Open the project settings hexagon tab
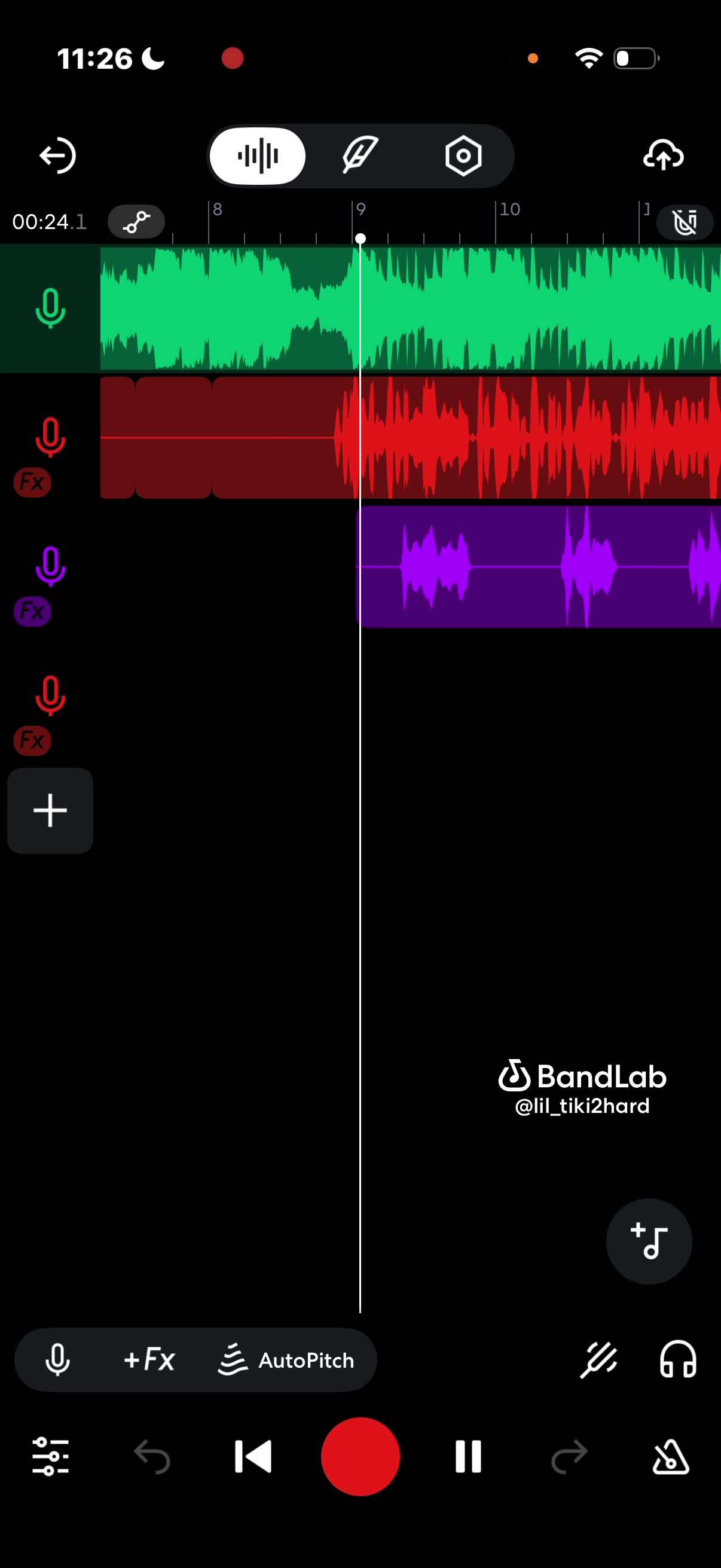 463,156
